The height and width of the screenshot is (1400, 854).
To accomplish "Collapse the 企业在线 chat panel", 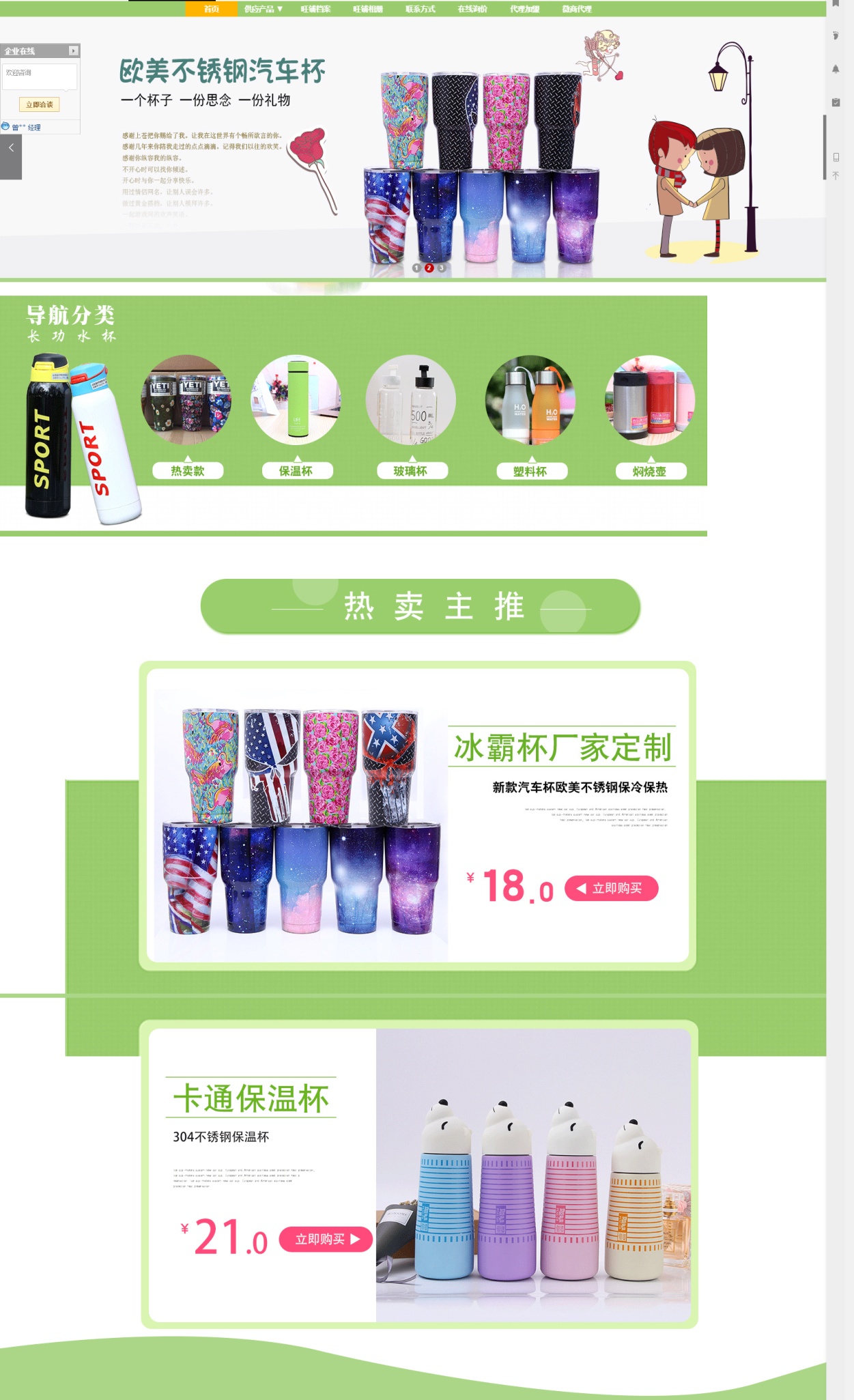I will click(x=73, y=51).
